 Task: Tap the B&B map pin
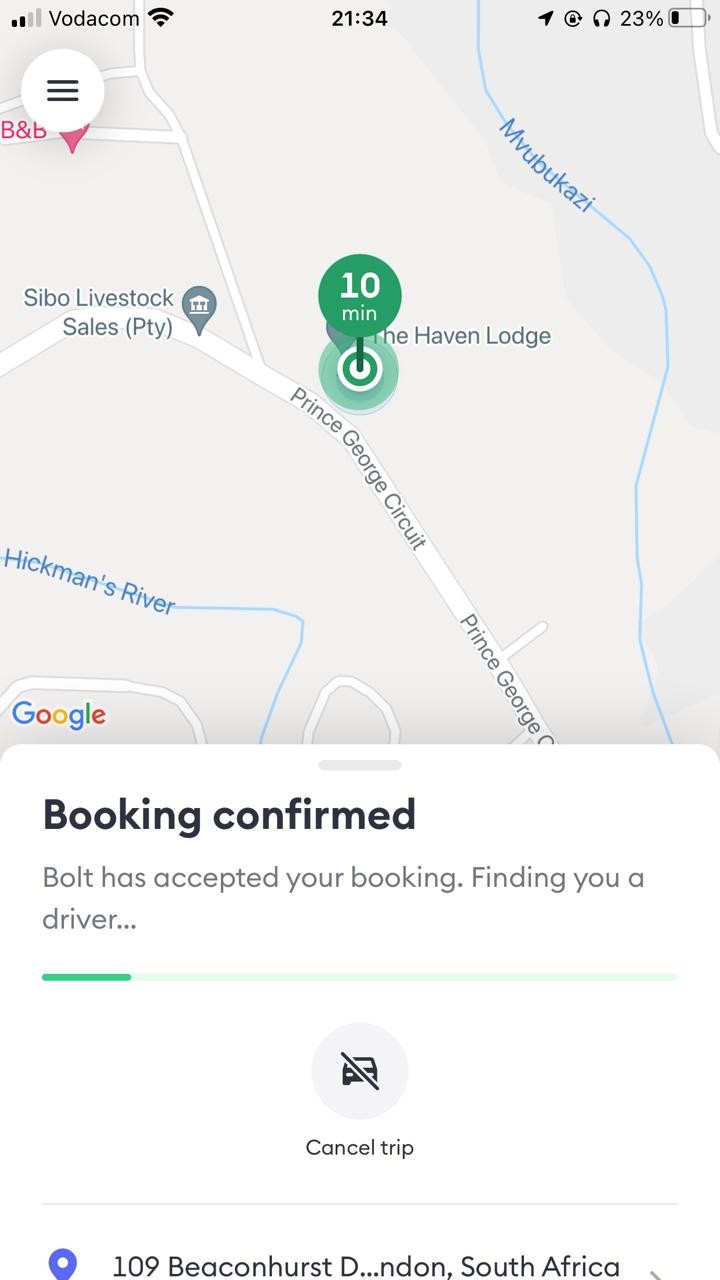(x=71, y=136)
